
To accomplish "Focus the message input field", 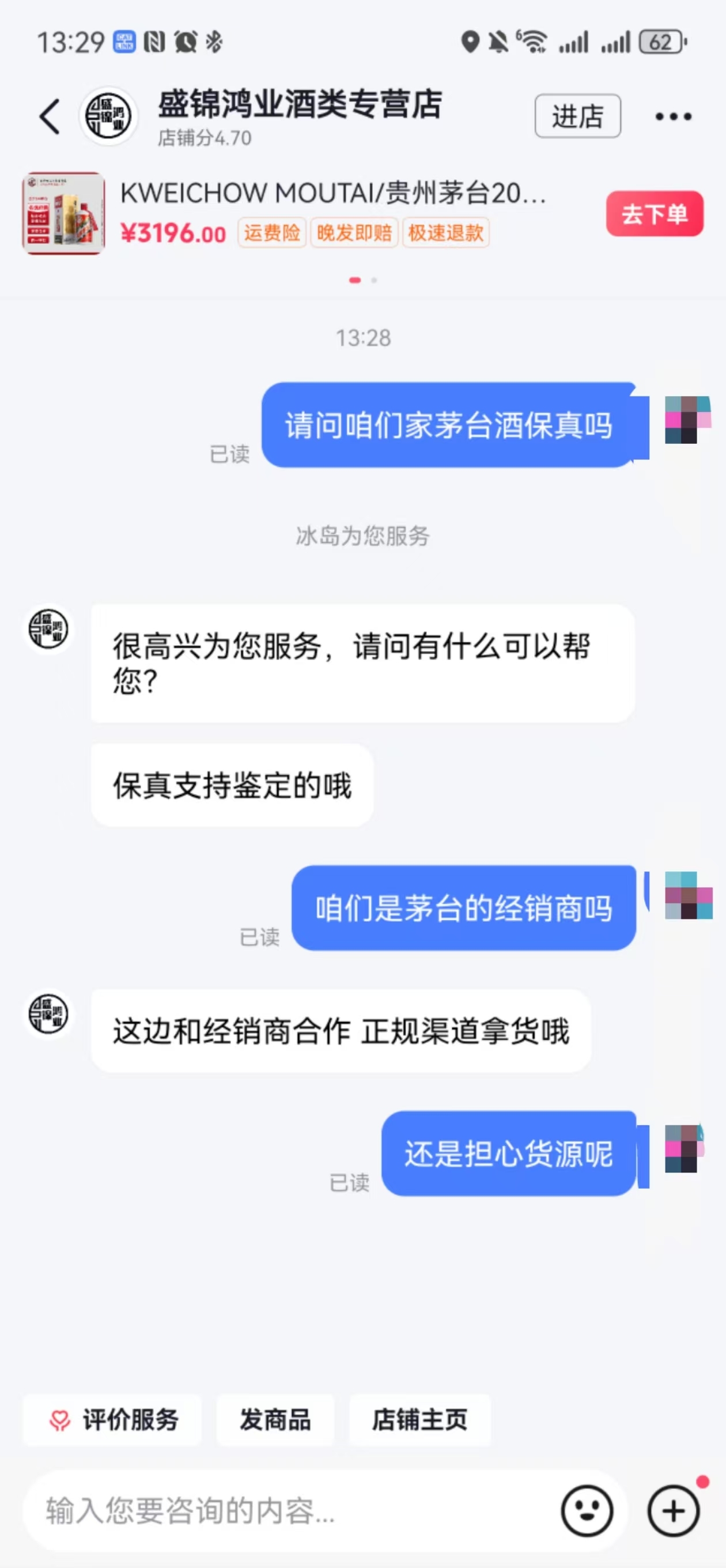I will click(292, 1511).
